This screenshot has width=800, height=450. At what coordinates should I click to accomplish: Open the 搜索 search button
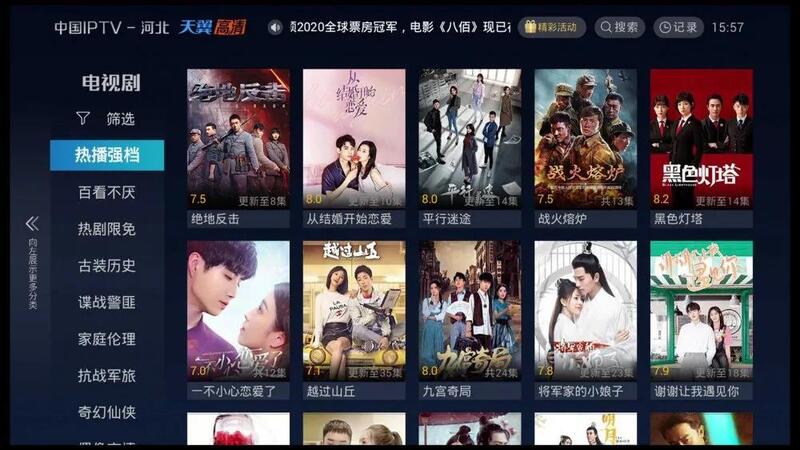pyautogui.click(x=619, y=27)
